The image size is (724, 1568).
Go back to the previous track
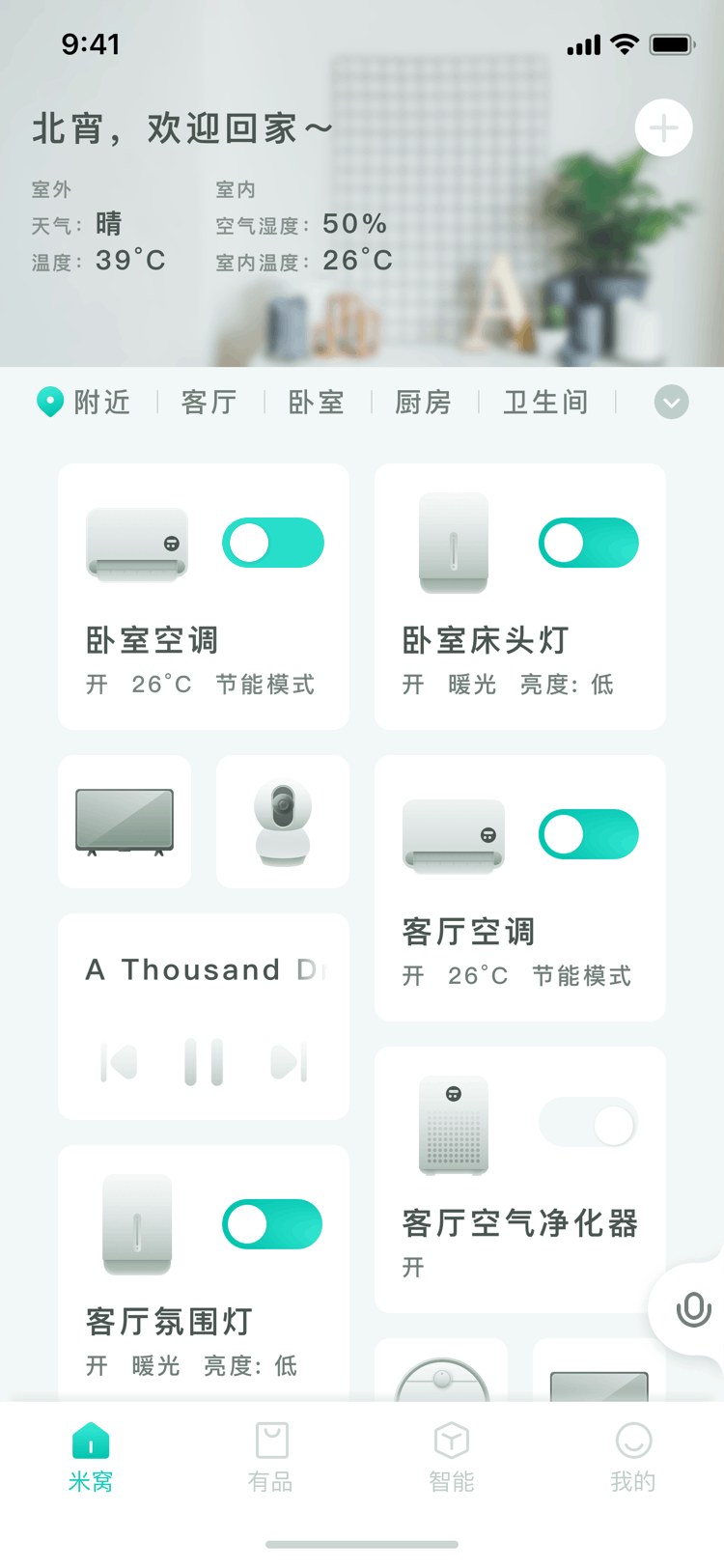(x=119, y=1062)
